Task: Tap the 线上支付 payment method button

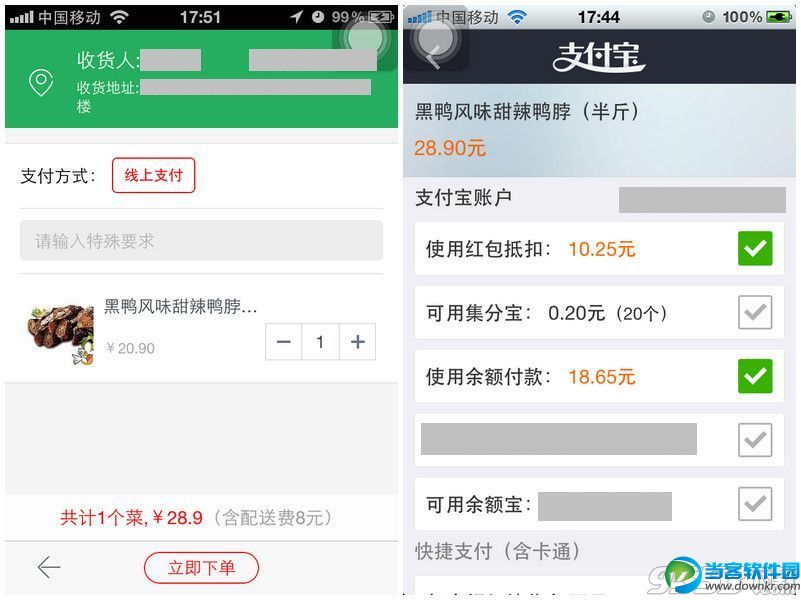Action: [x=153, y=175]
